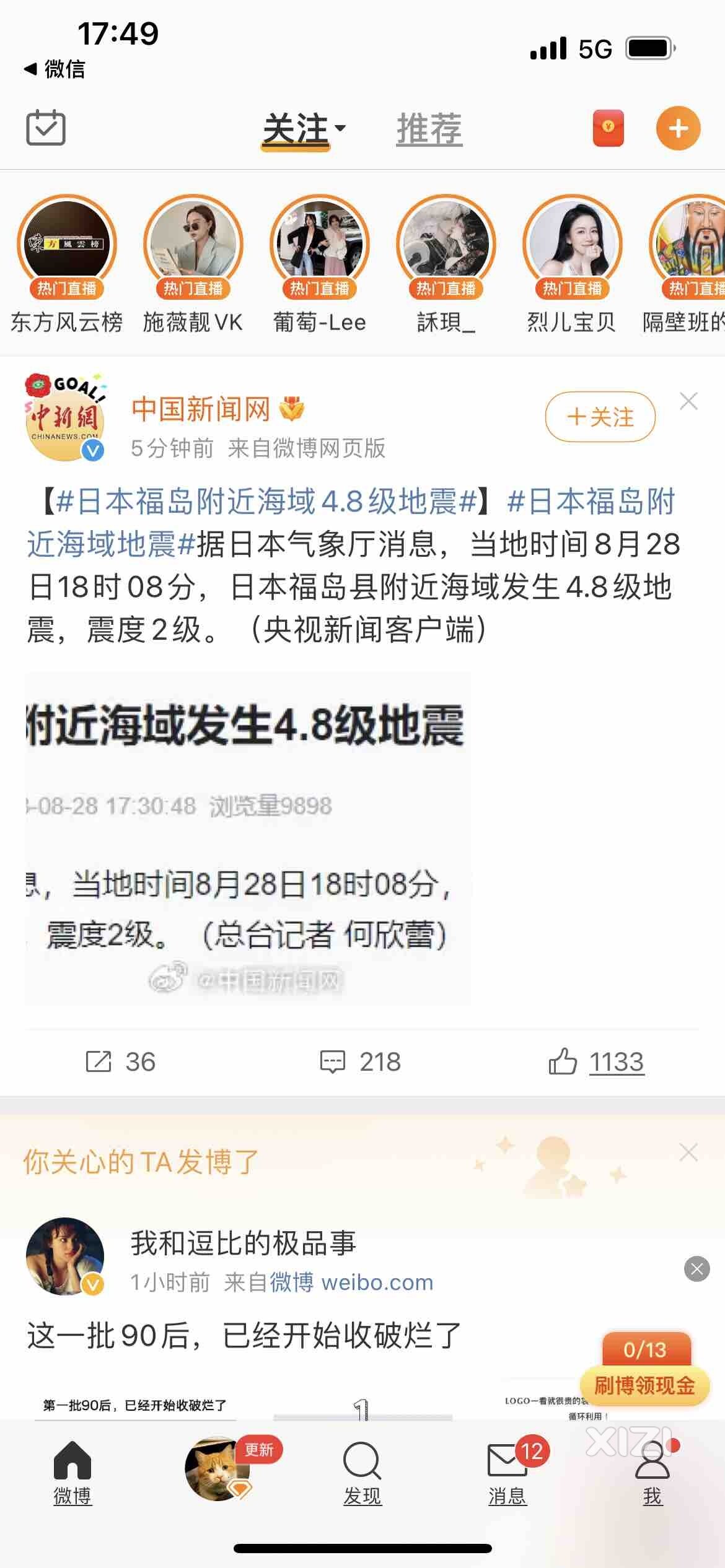Tap the orange plus compose button
This screenshot has height=1568, width=725.
tap(678, 128)
